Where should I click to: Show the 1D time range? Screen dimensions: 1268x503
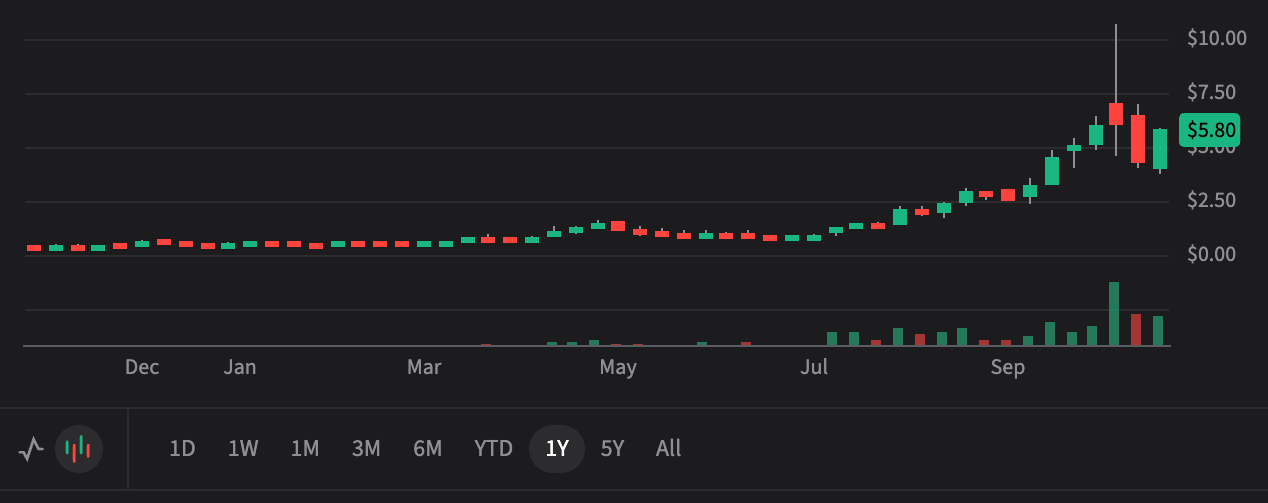pos(182,449)
